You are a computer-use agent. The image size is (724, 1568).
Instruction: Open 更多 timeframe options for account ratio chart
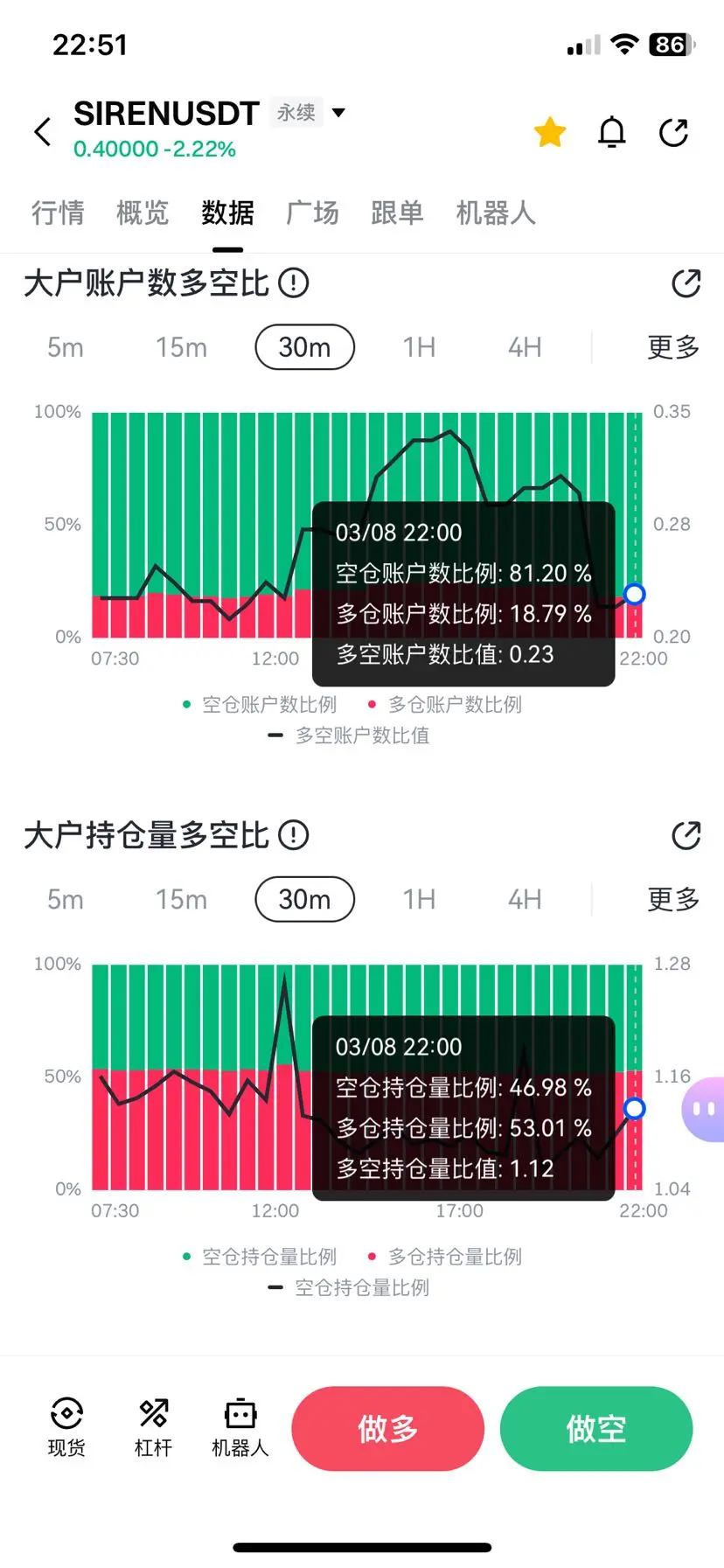[672, 347]
